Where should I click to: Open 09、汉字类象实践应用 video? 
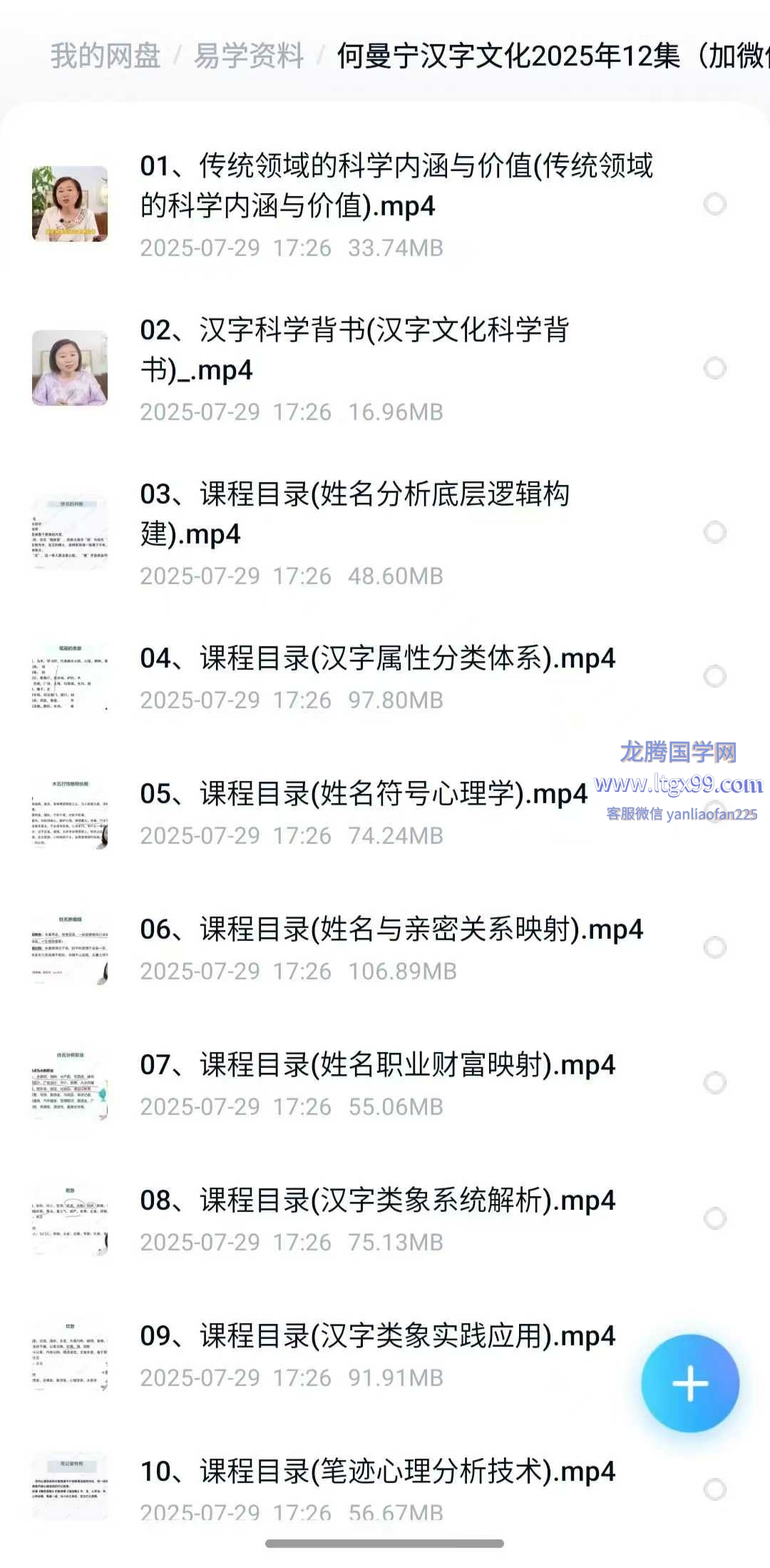point(377,1336)
